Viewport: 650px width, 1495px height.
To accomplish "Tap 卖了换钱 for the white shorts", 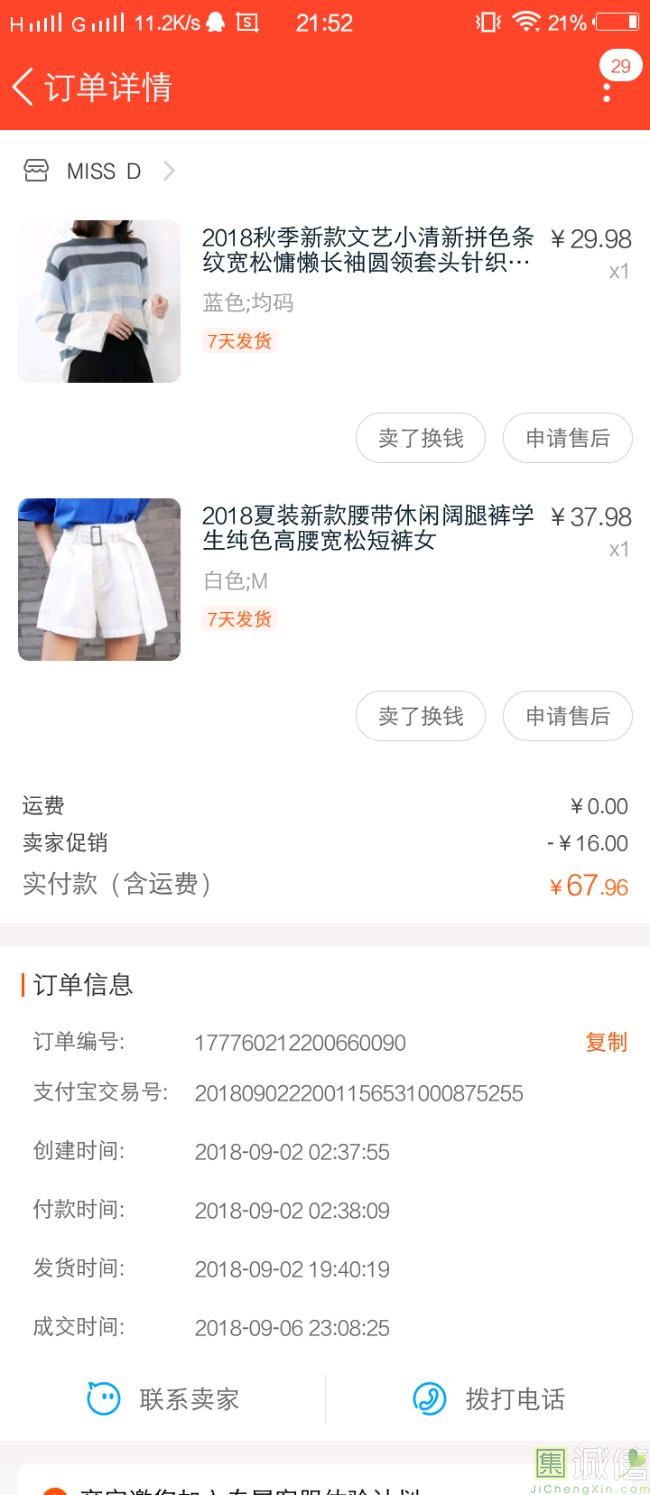I will [x=420, y=716].
